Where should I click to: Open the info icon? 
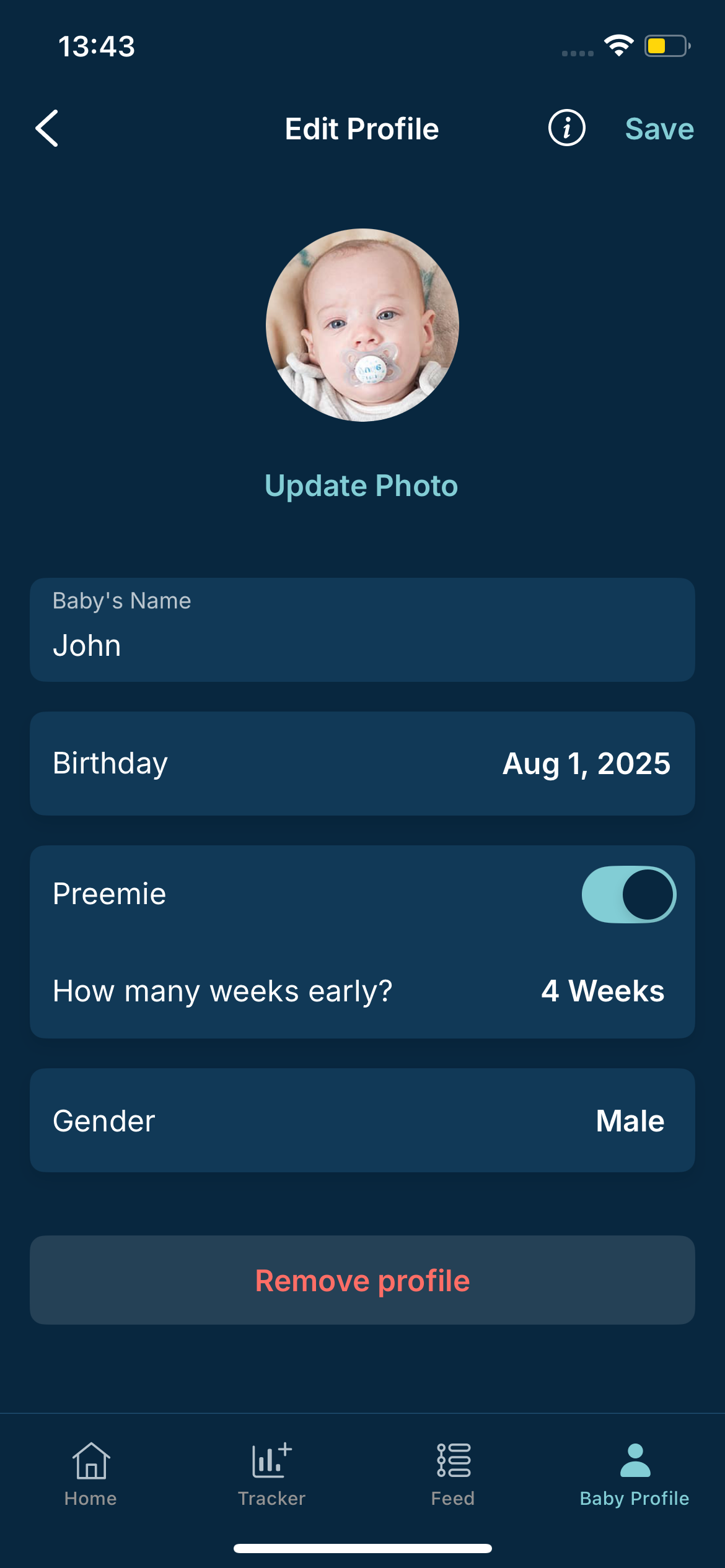(x=566, y=129)
